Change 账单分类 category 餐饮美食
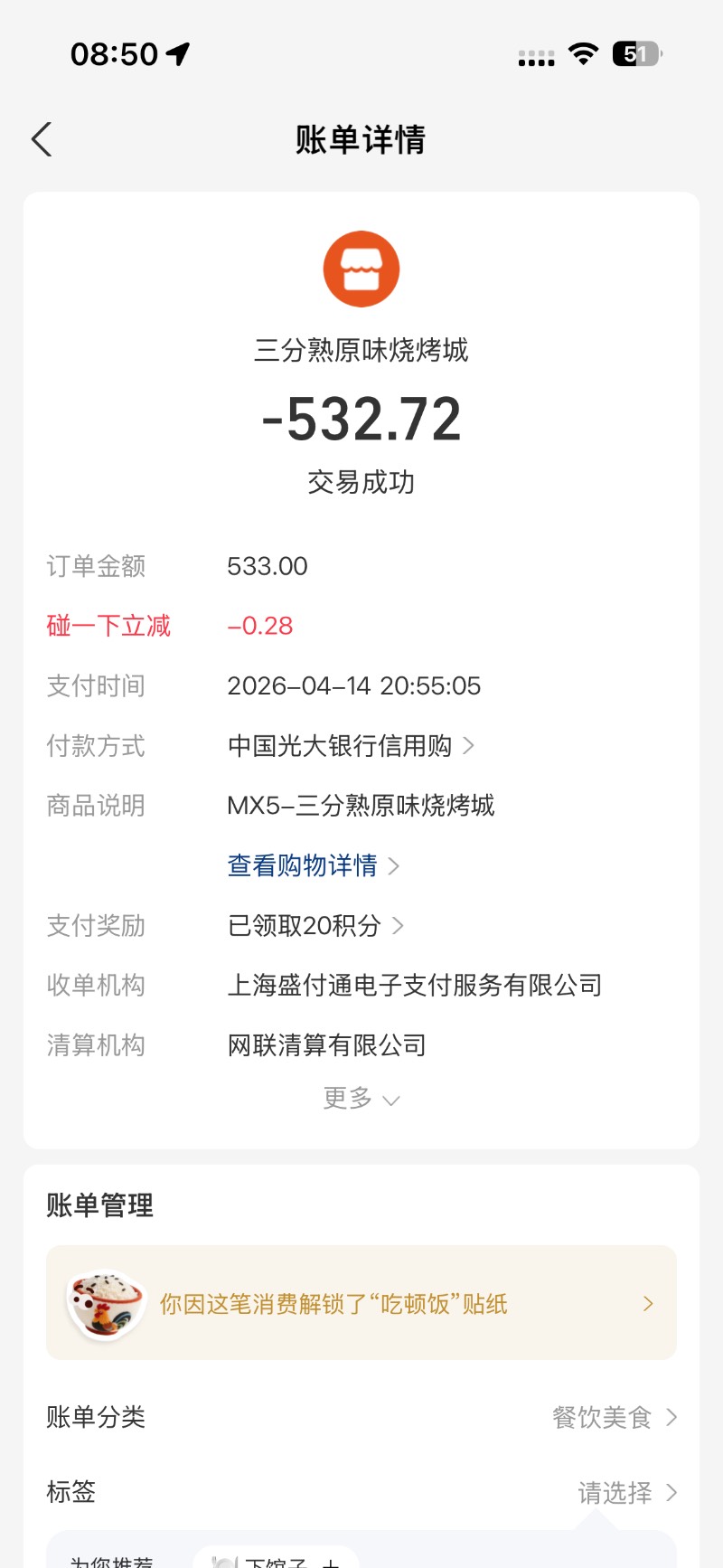 614,1417
